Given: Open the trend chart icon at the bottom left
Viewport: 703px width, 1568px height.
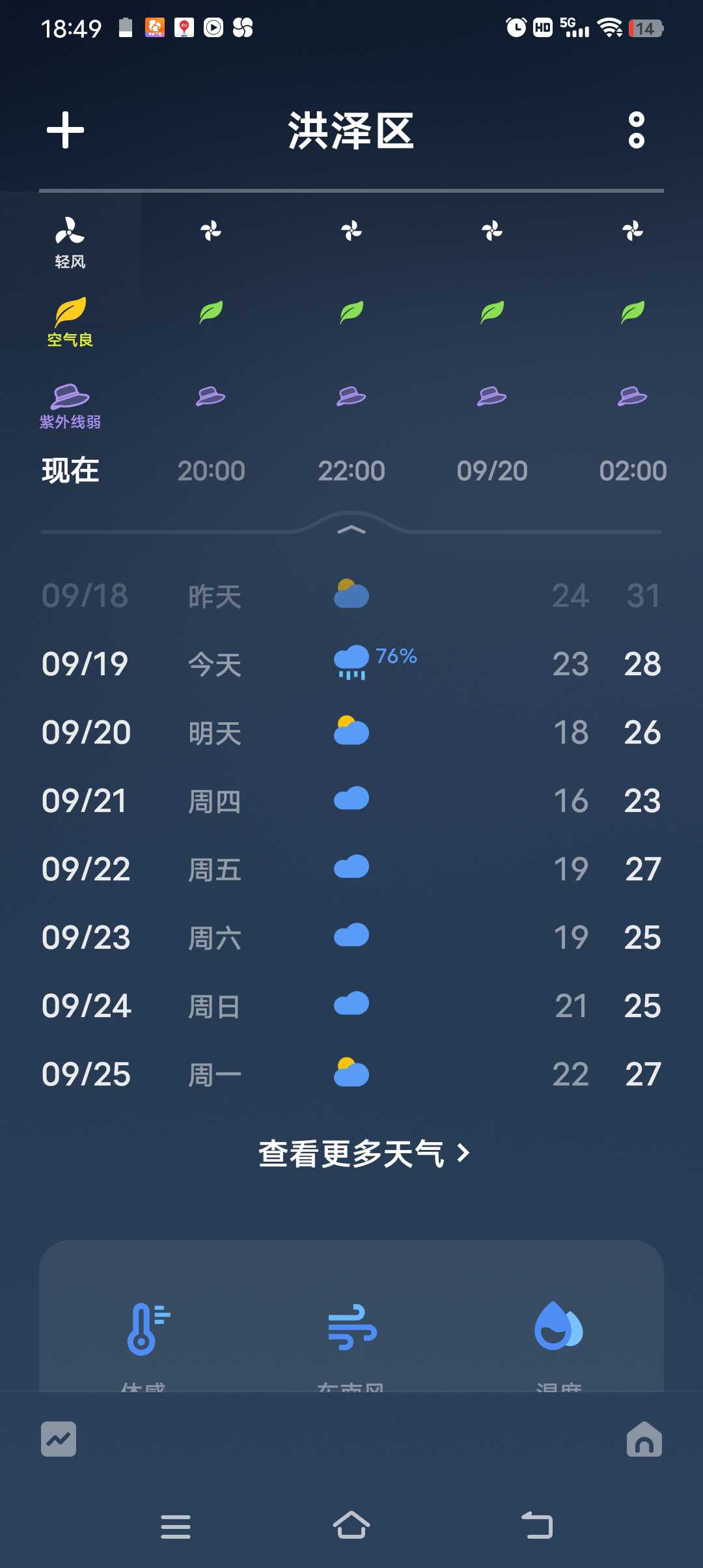Looking at the screenshot, I should pos(59,1439).
